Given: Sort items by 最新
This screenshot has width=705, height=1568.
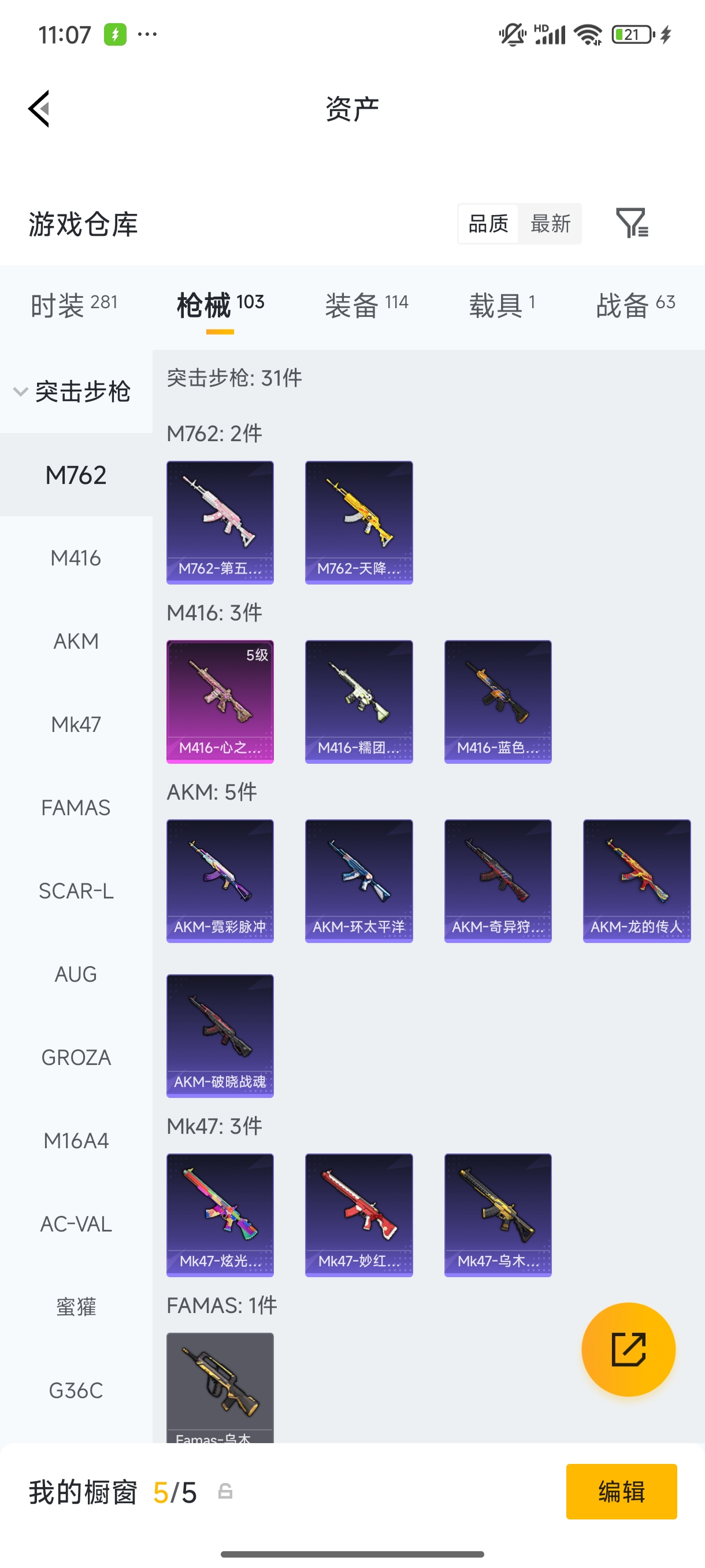Looking at the screenshot, I should point(550,223).
